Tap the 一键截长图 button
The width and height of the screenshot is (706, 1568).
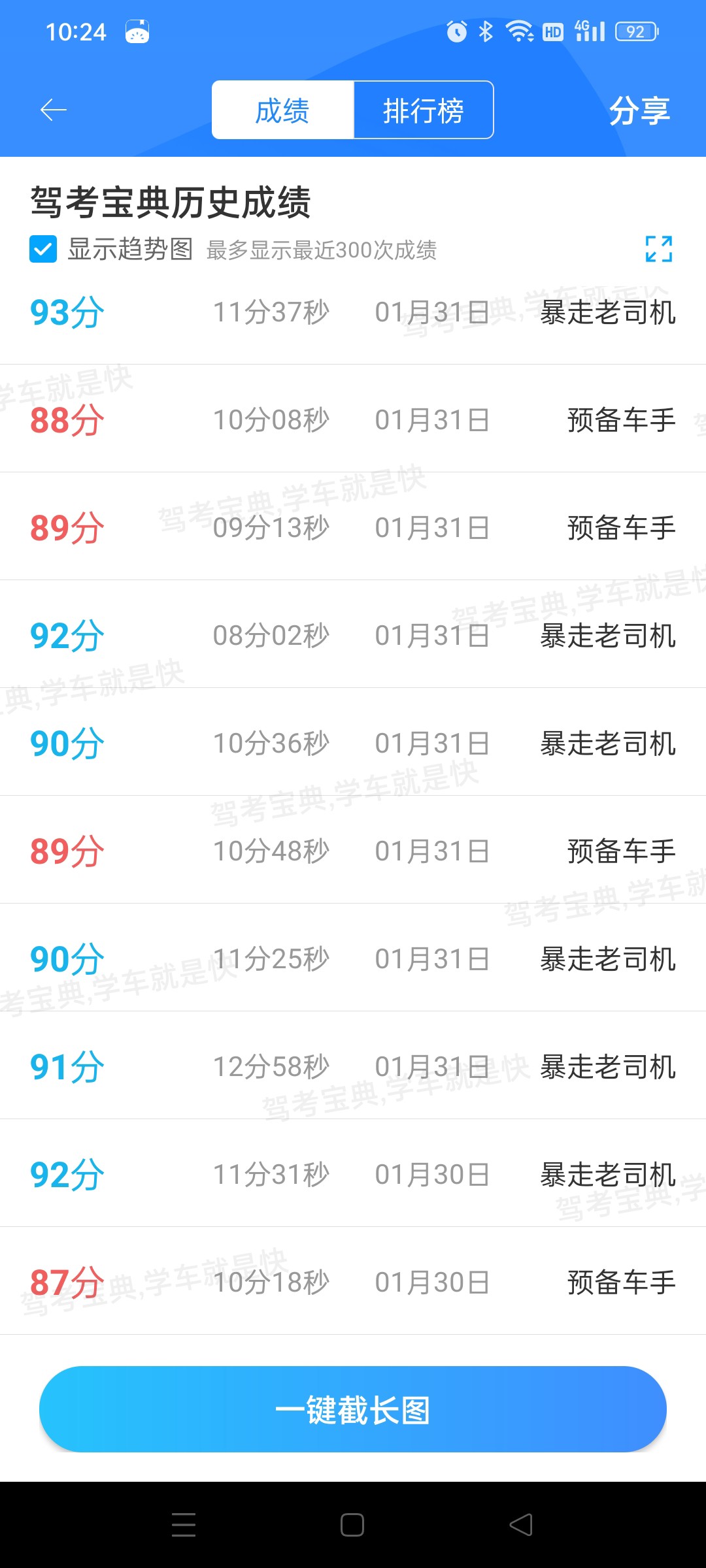[353, 1409]
